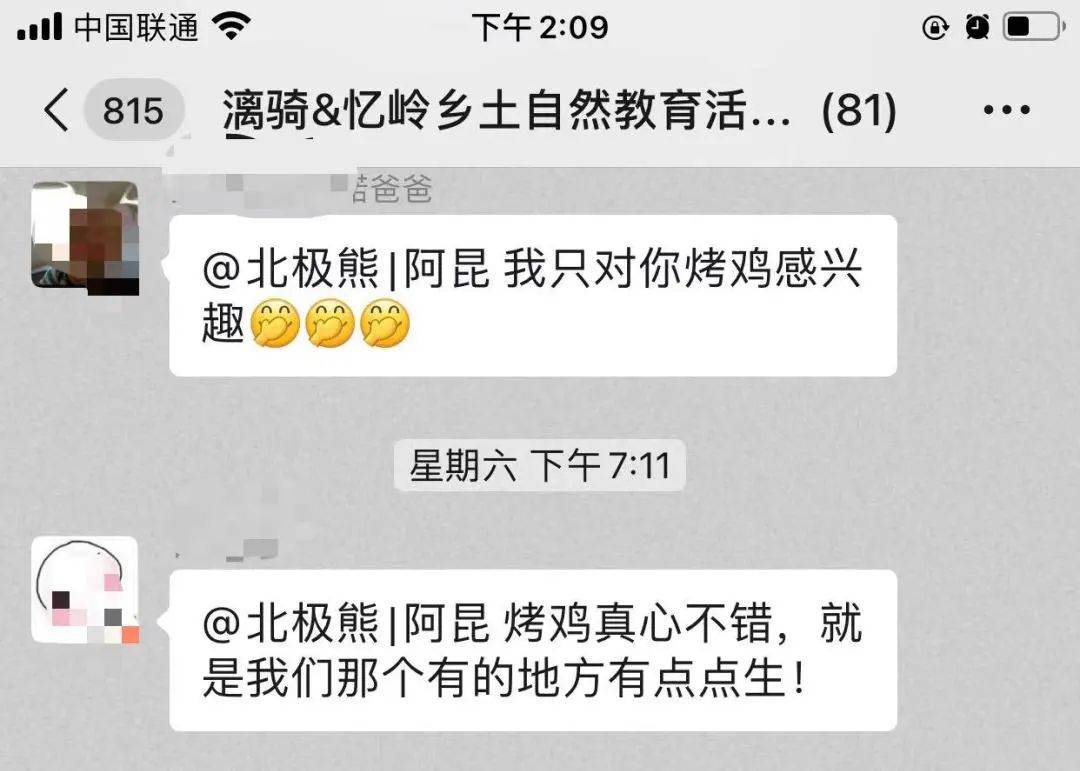This screenshot has width=1080, height=771.
Task: Open the group chat overflow menu
Action: tap(1005, 110)
